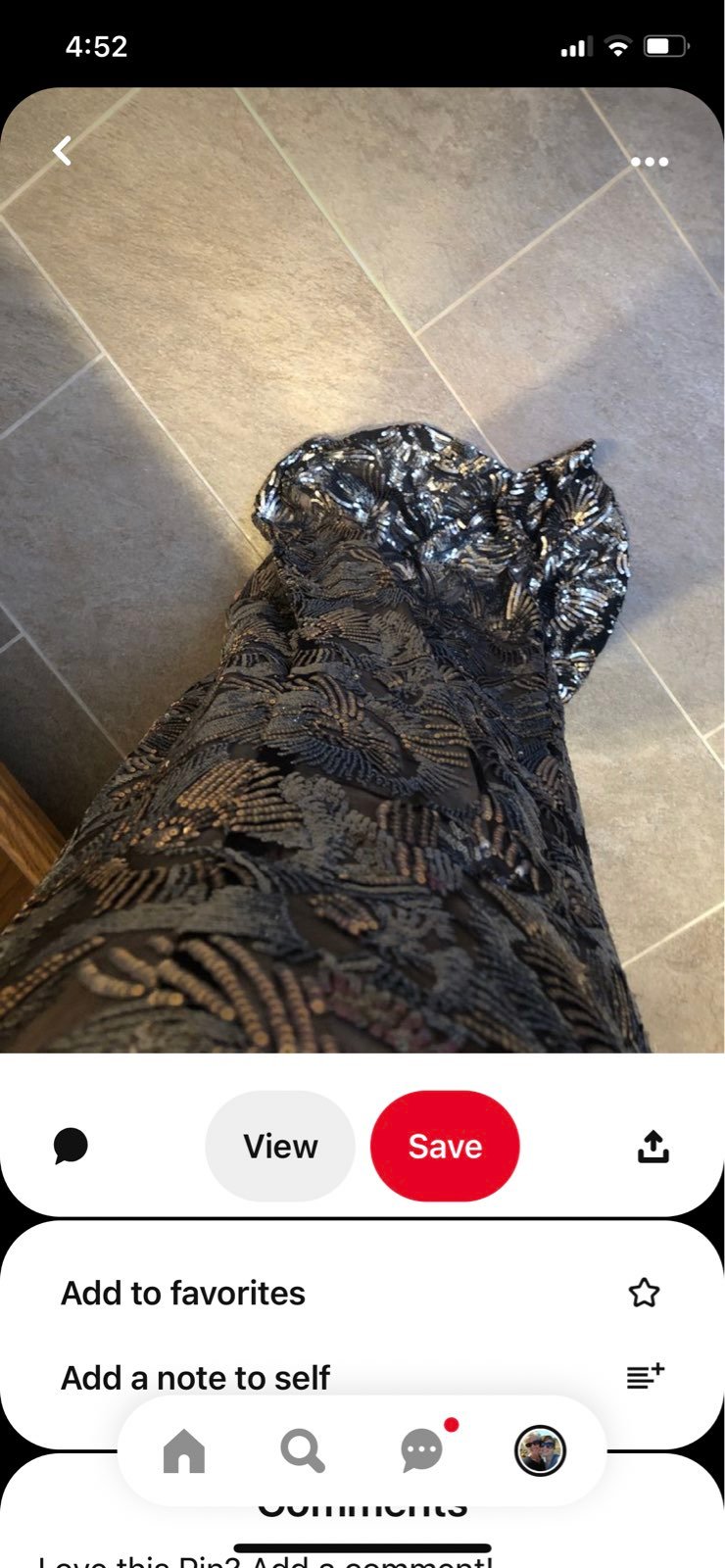Switch to the Search tab
725x1568 pixels.
[303, 1450]
